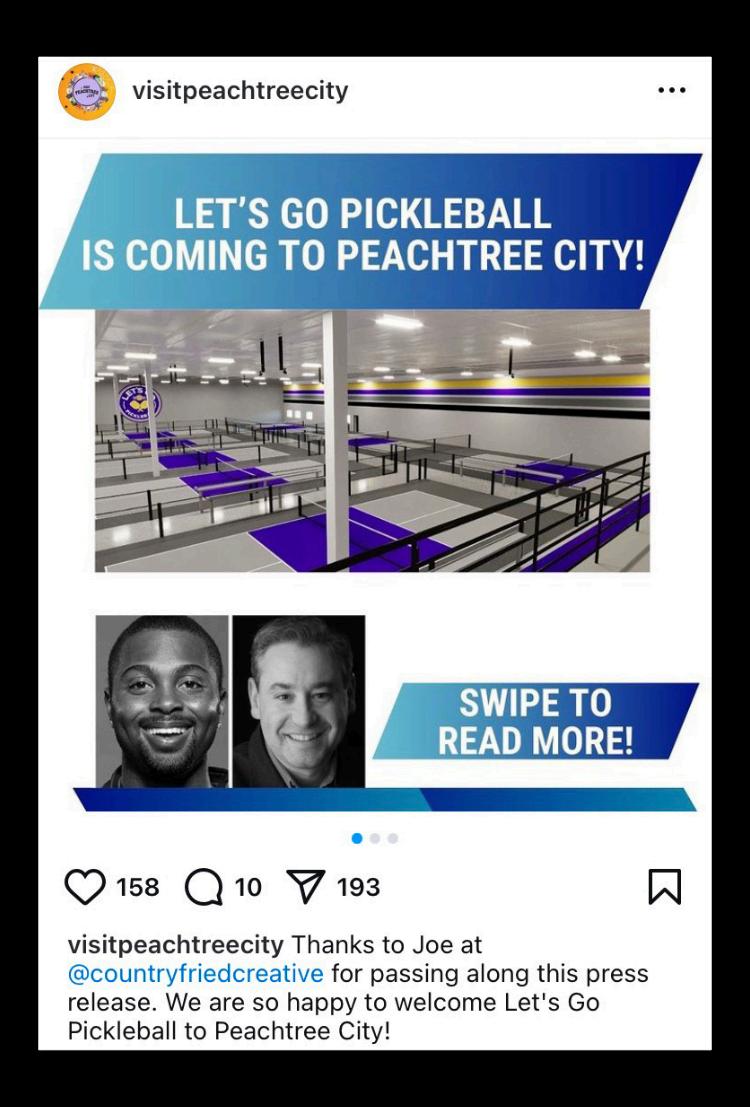Screen dimensions: 750x1107
Task: Like the Let's Go Pickleball post
Action: [x=85, y=886]
